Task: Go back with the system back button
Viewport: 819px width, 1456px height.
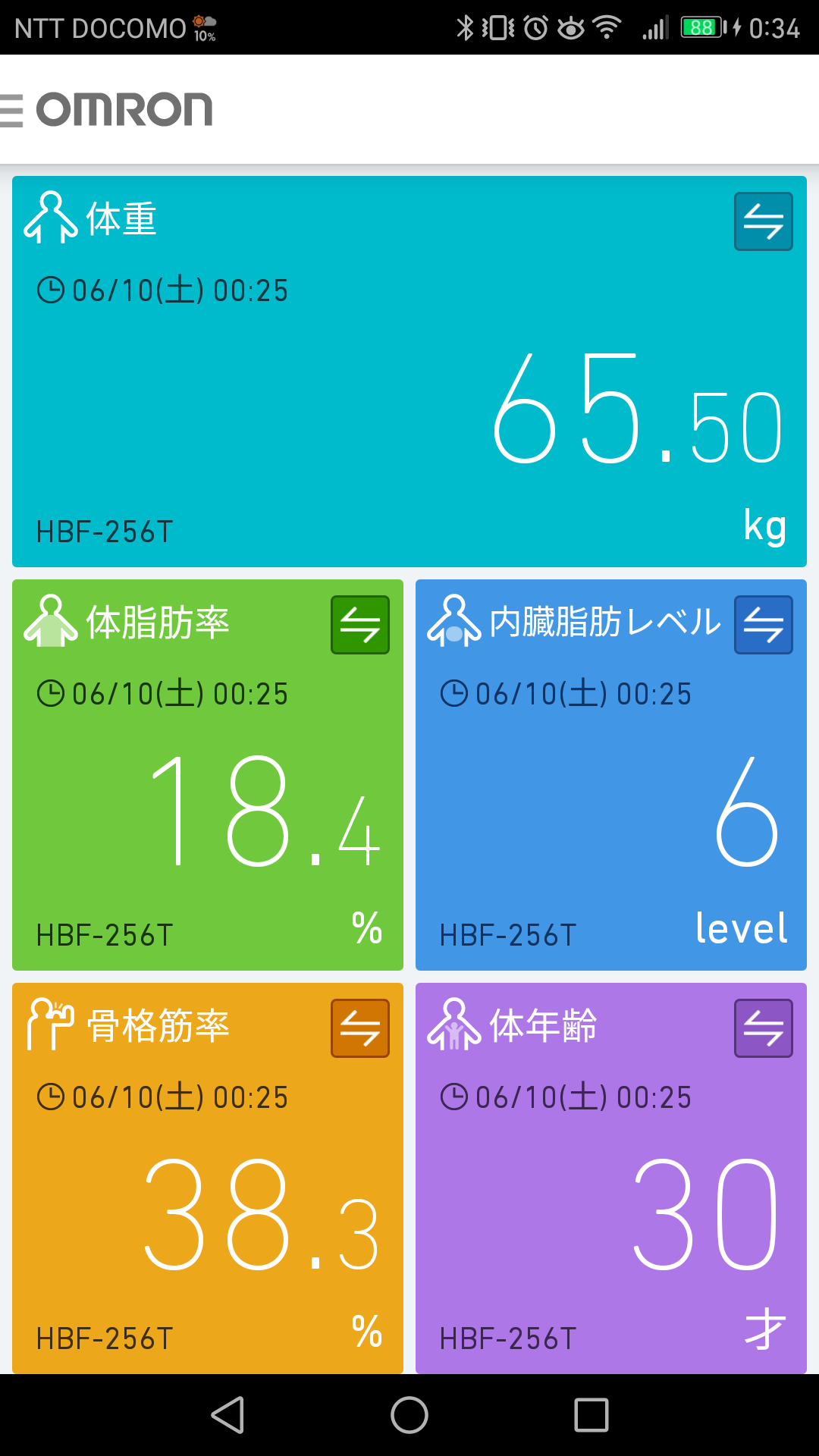Action: point(227,1415)
